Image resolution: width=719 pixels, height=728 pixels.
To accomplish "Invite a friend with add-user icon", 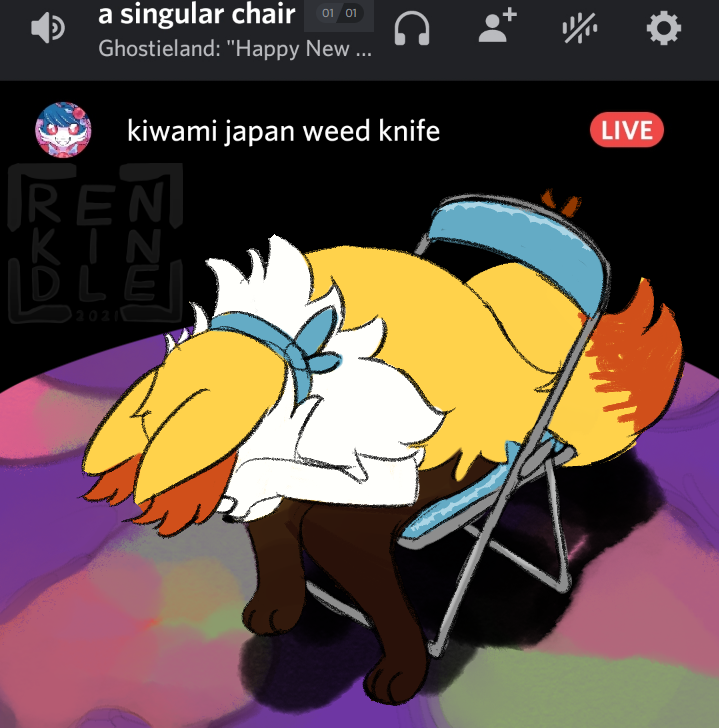I will 496,28.
